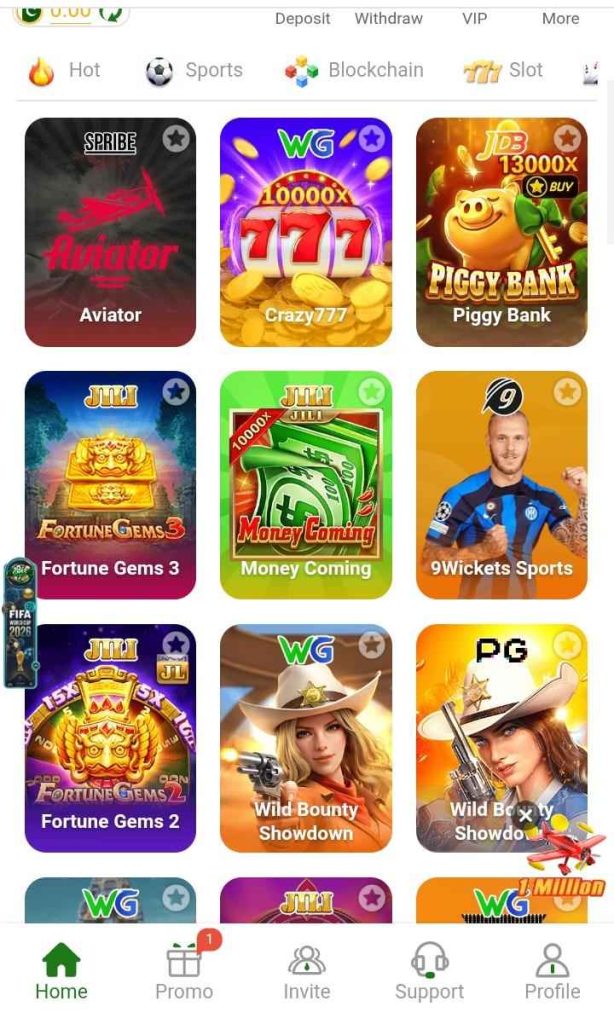614x1024 pixels.
Task: Open the Money Coming game
Action: coord(306,485)
